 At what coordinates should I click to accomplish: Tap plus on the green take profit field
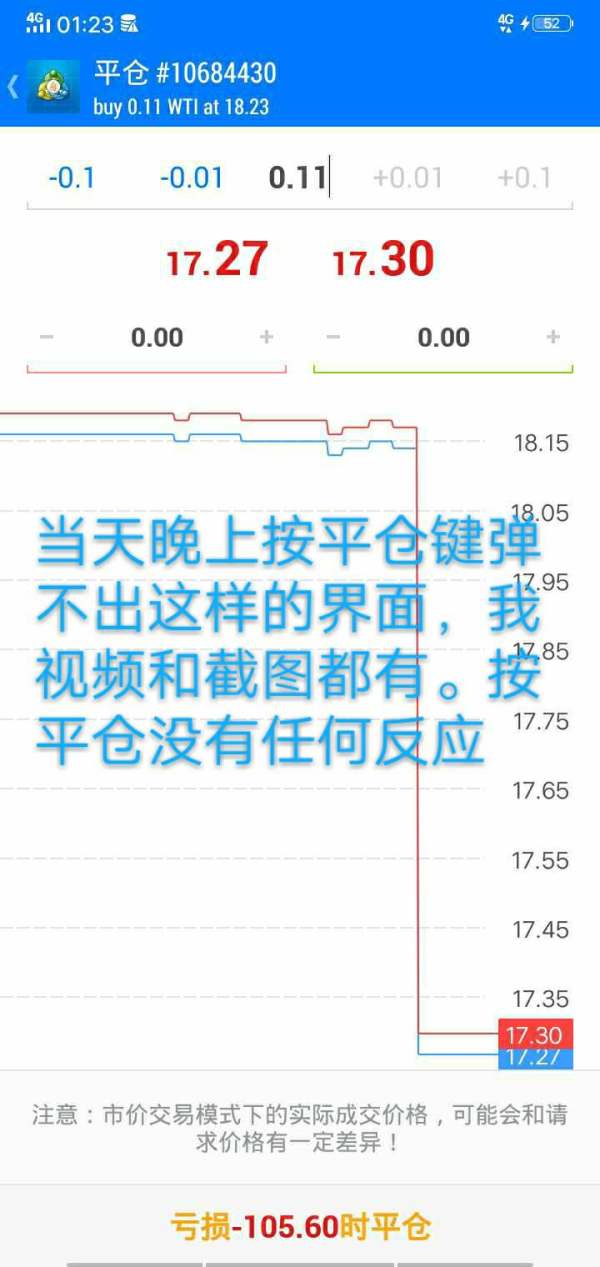pyautogui.click(x=553, y=338)
